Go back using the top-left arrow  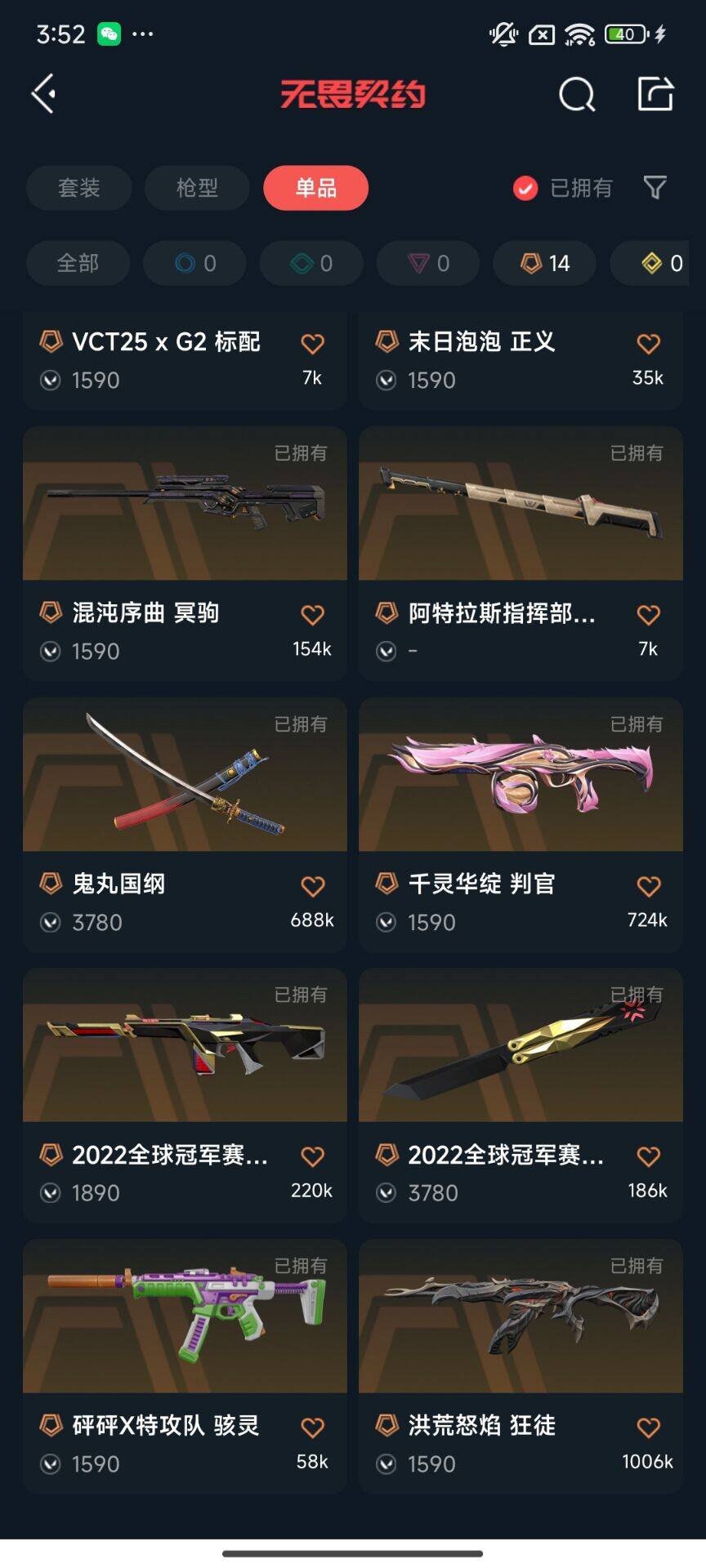click(x=44, y=94)
